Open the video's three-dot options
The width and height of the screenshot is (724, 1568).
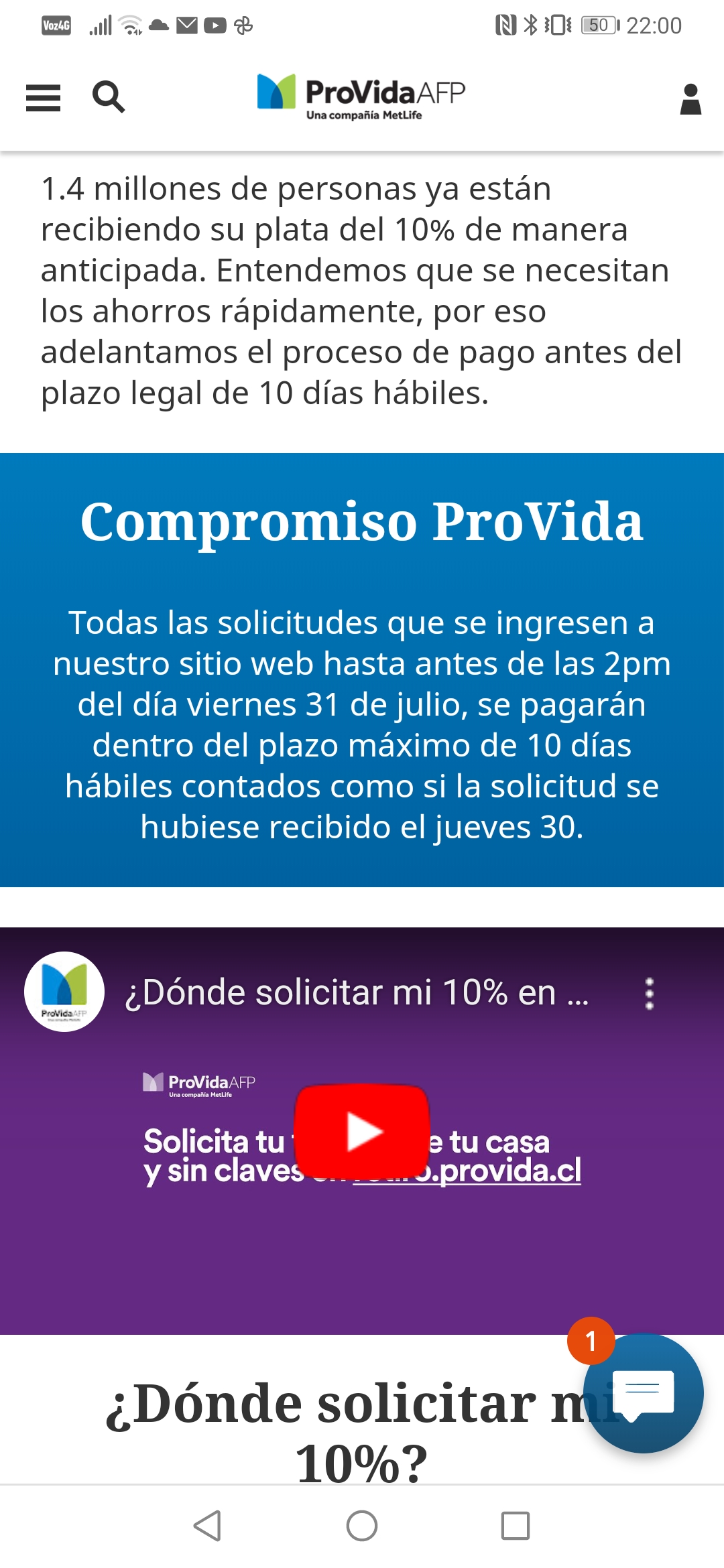pos(649,994)
